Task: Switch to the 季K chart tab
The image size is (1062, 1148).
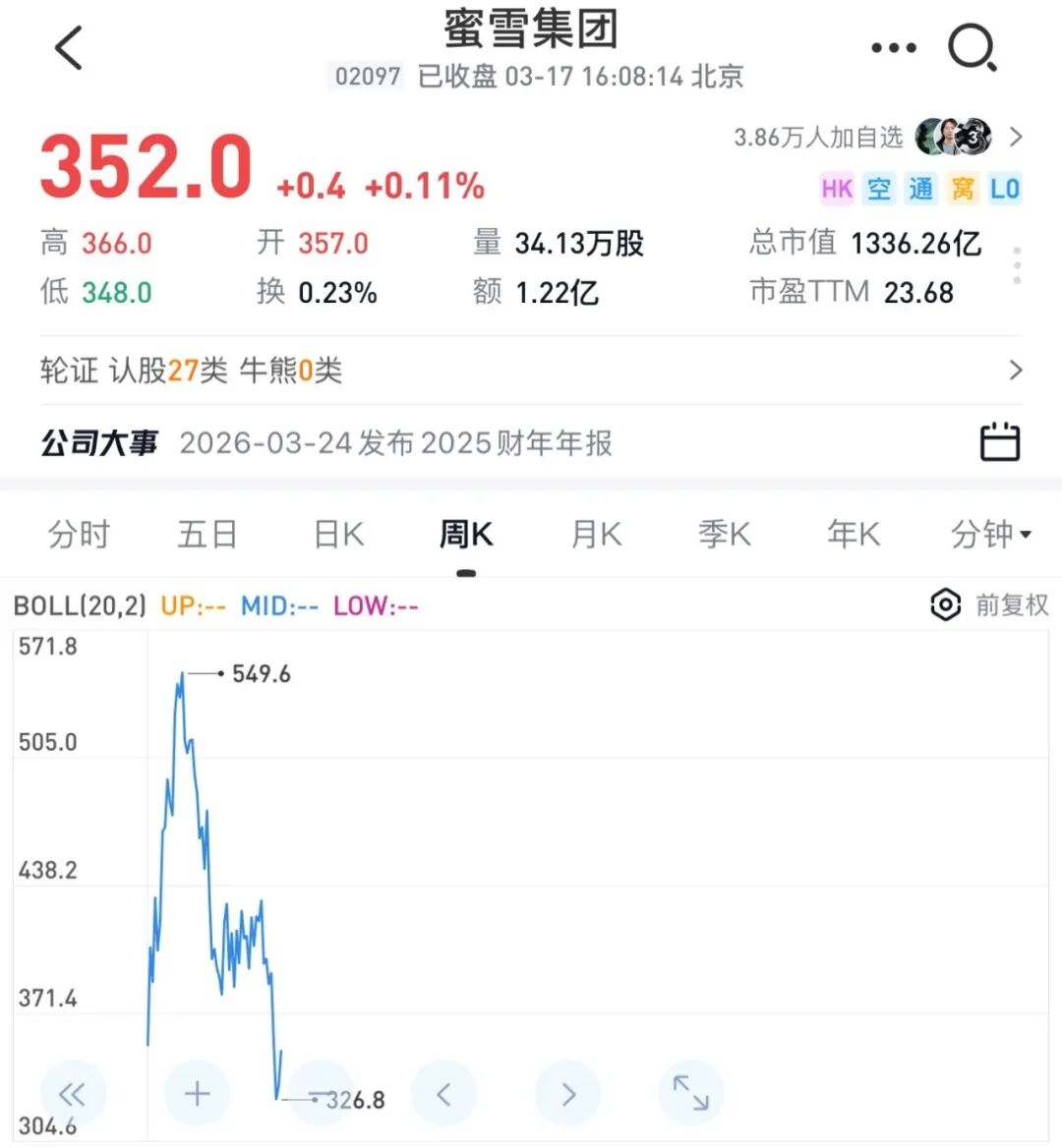Action: [x=725, y=535]
